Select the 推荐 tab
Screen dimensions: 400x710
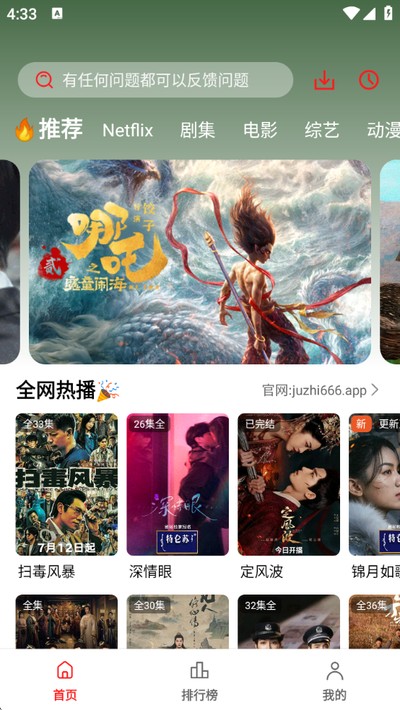tap(49, 129)
